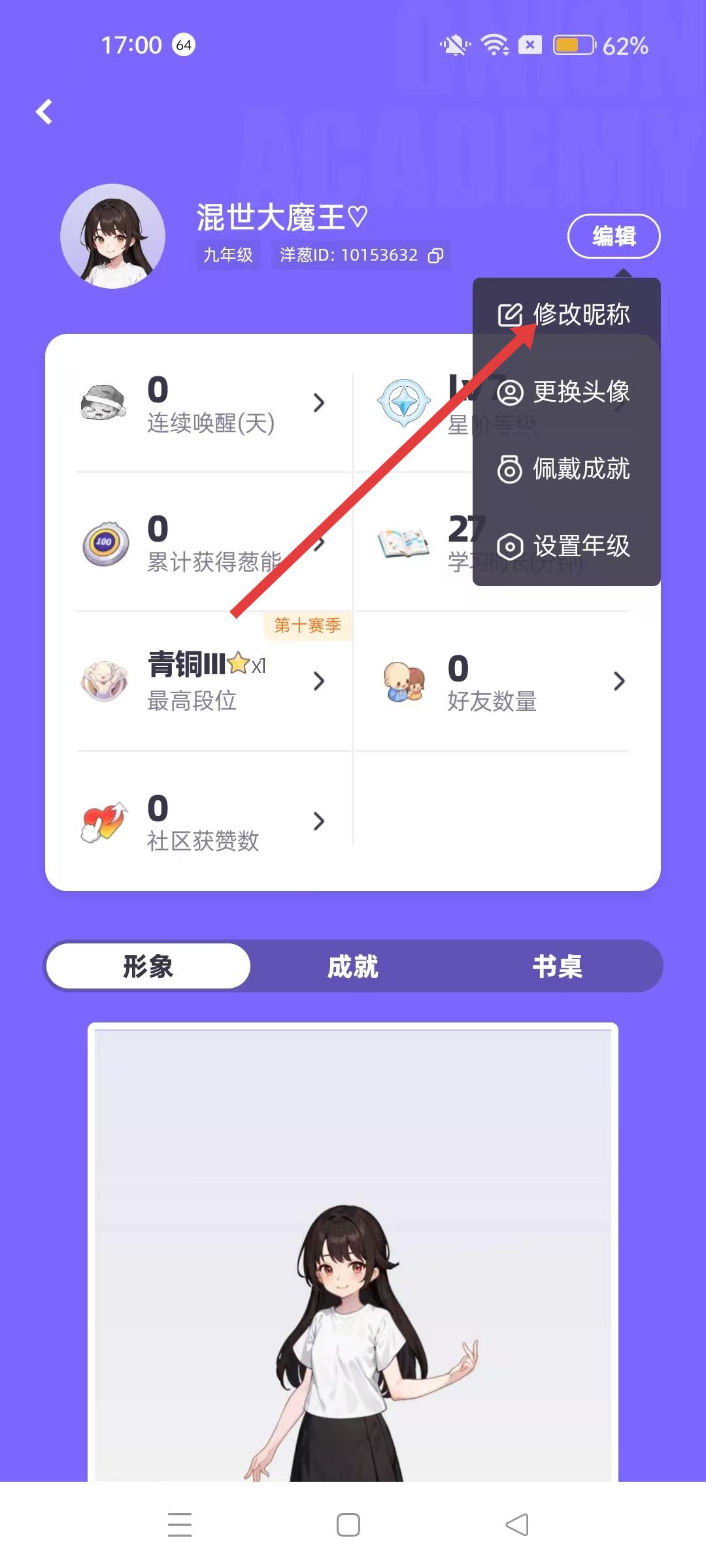Copy the 洋葱ID number

tap(436, 255)
